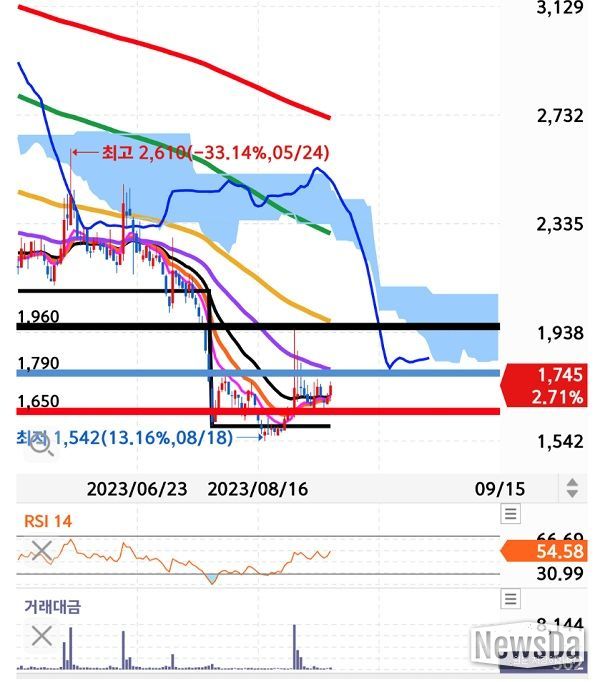Tap the magnifier zoom icon on chart
Viewport: 600px width, 682px height.
[x=40, y=445]
